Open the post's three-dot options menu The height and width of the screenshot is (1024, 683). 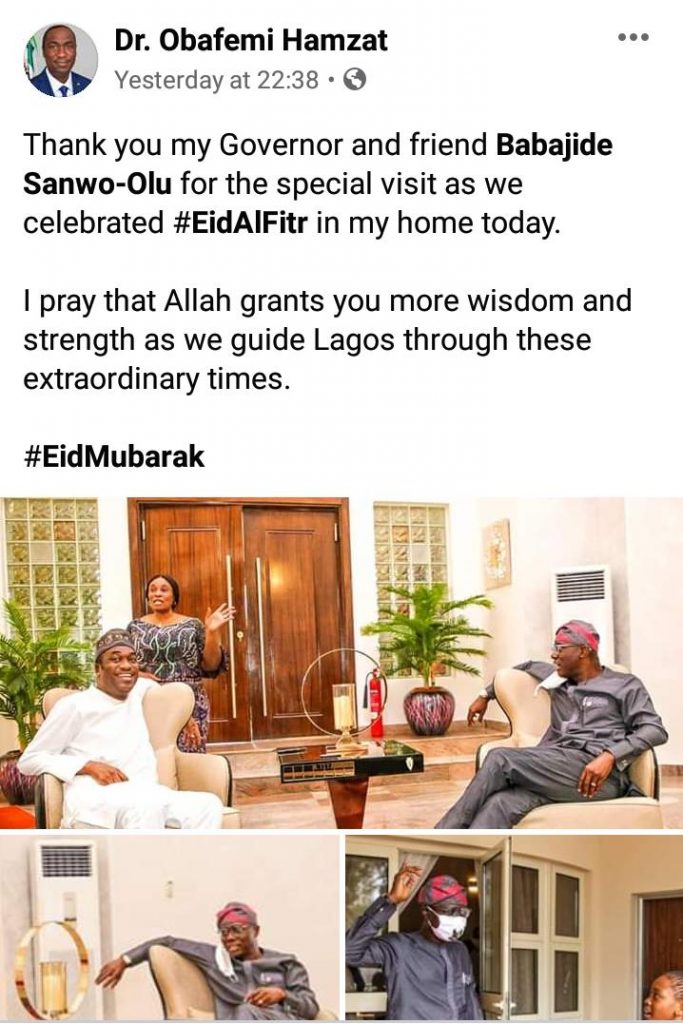633,38
